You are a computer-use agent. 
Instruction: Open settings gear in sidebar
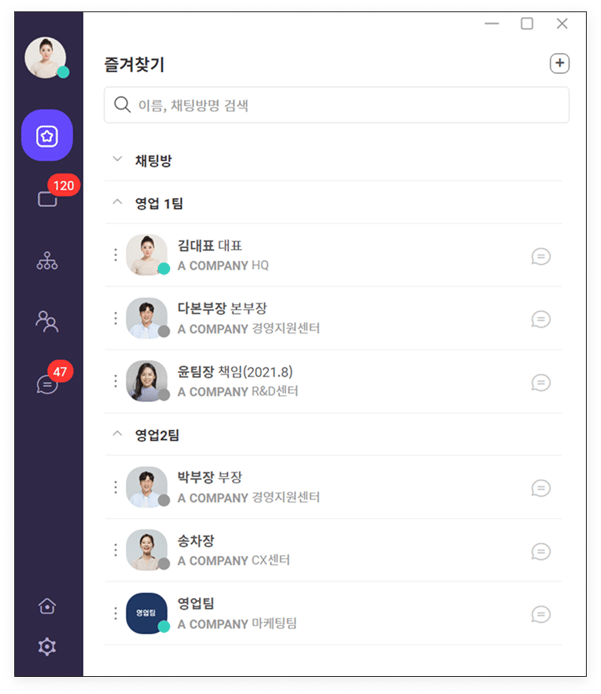[x=47, y=647]
